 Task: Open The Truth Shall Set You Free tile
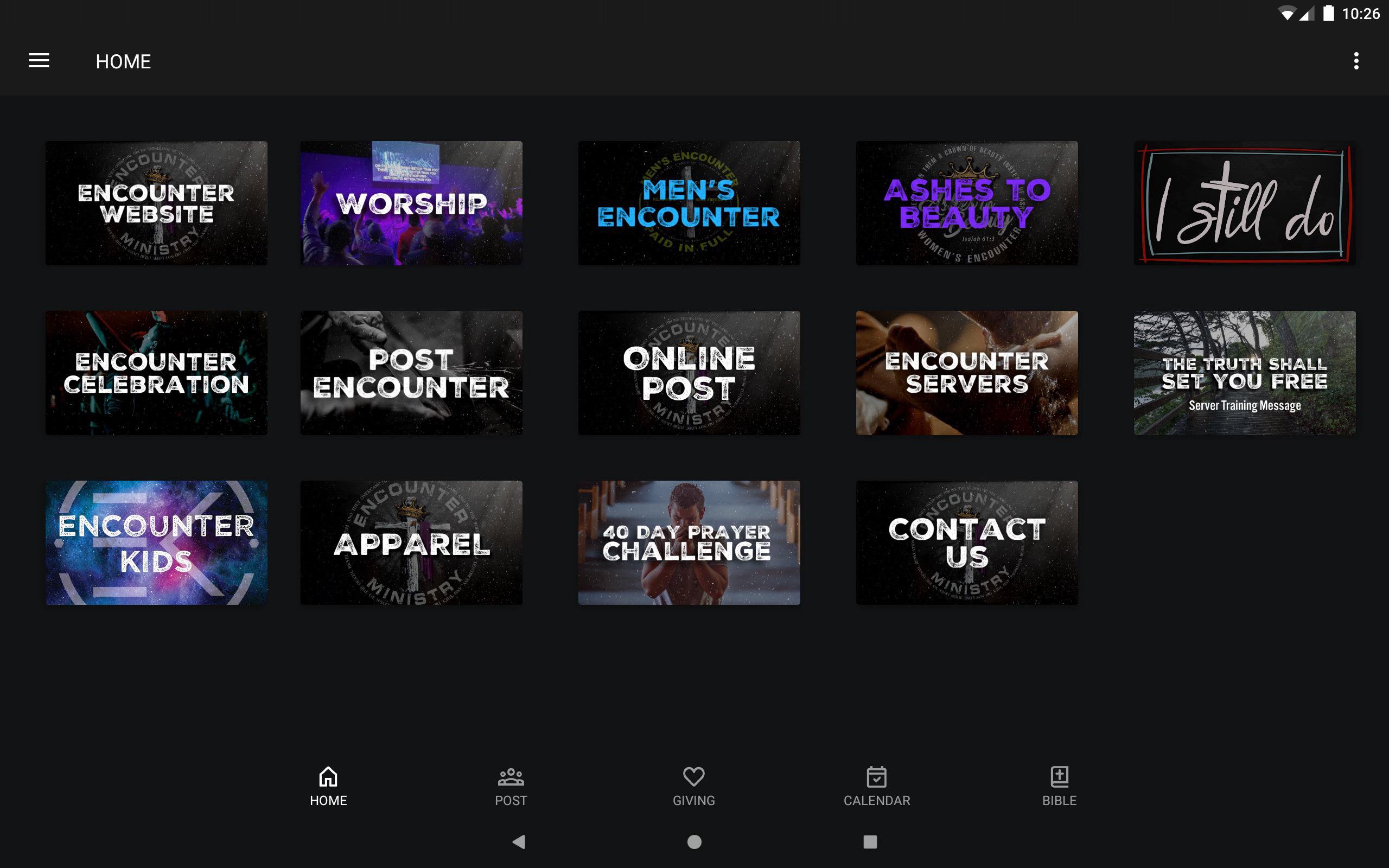pos(1244,373)
